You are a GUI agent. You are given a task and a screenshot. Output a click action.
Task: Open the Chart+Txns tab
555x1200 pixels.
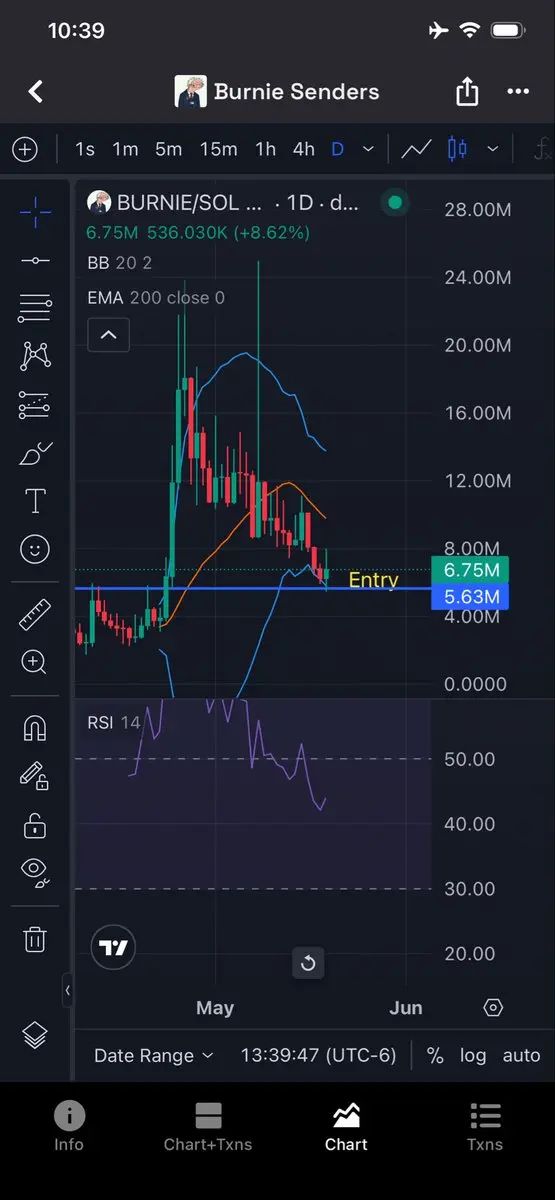(208, 1128)
